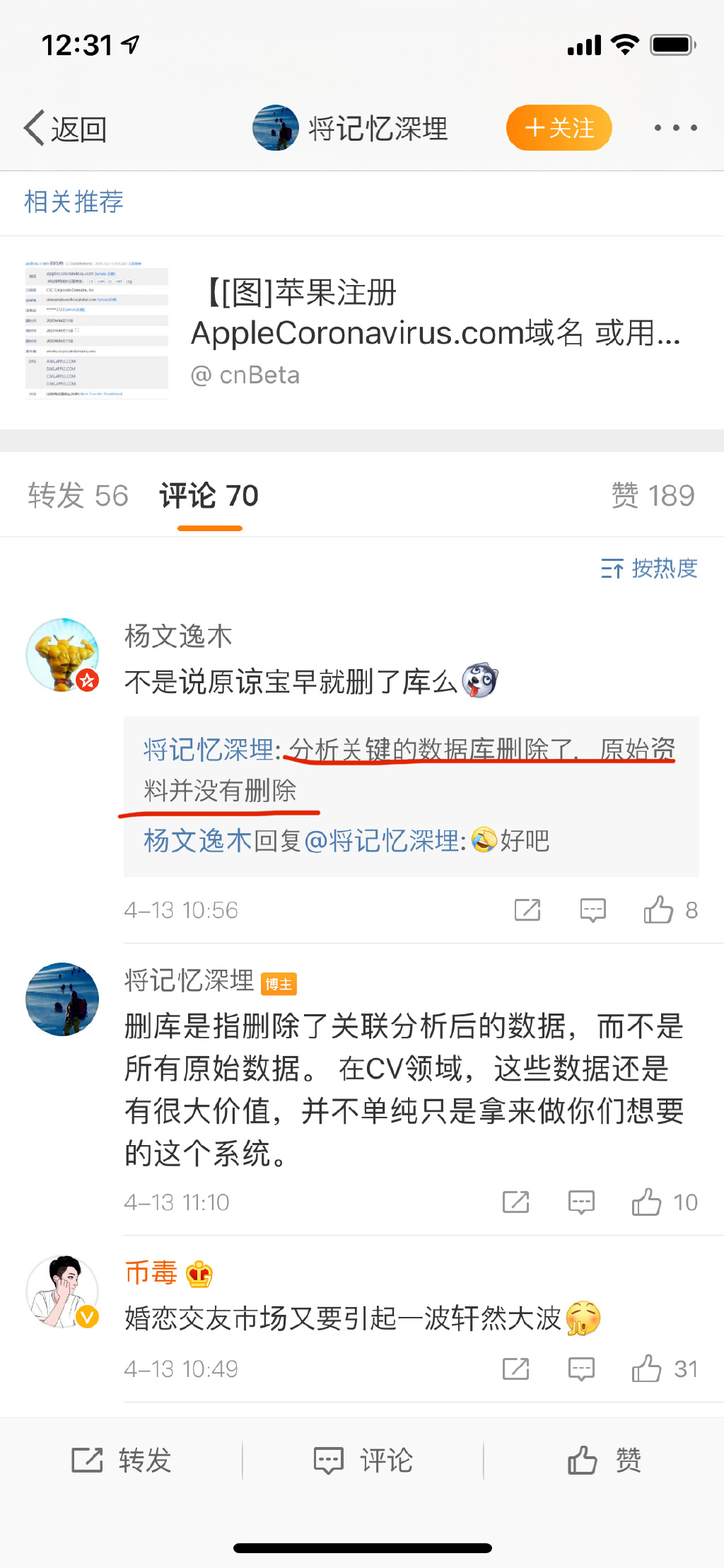Select the 评论 70 tab
Viewport: 724px width, 1568px height.
point(209,496)
